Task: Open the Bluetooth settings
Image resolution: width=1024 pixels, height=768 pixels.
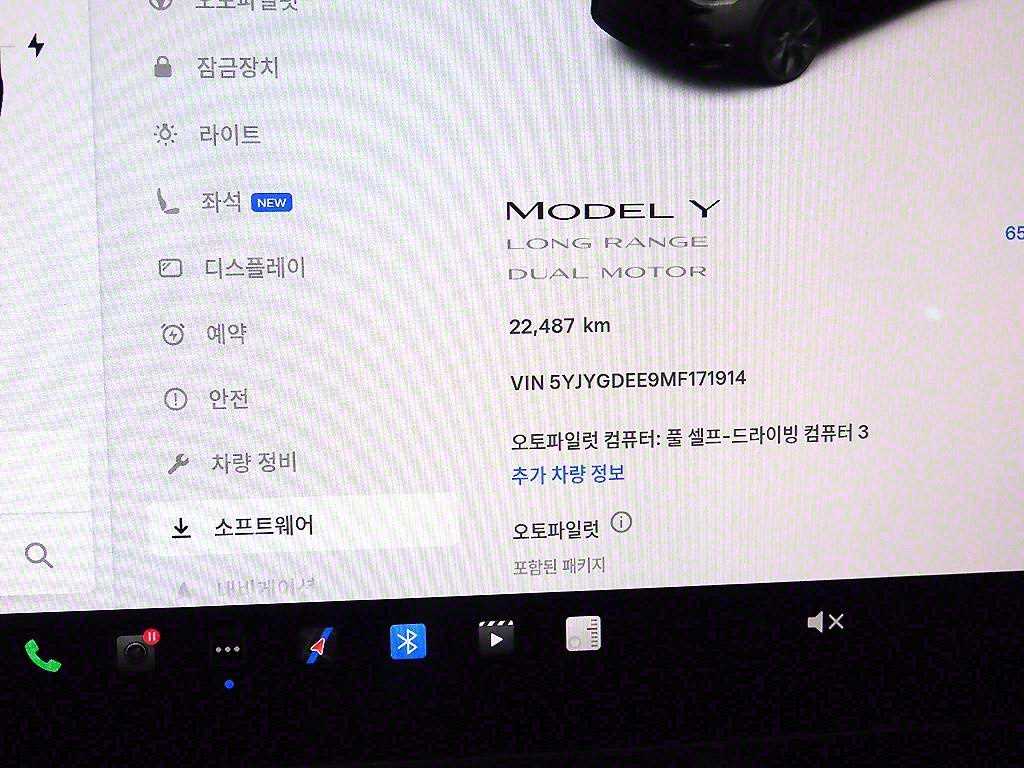Action: pos(408,641)
